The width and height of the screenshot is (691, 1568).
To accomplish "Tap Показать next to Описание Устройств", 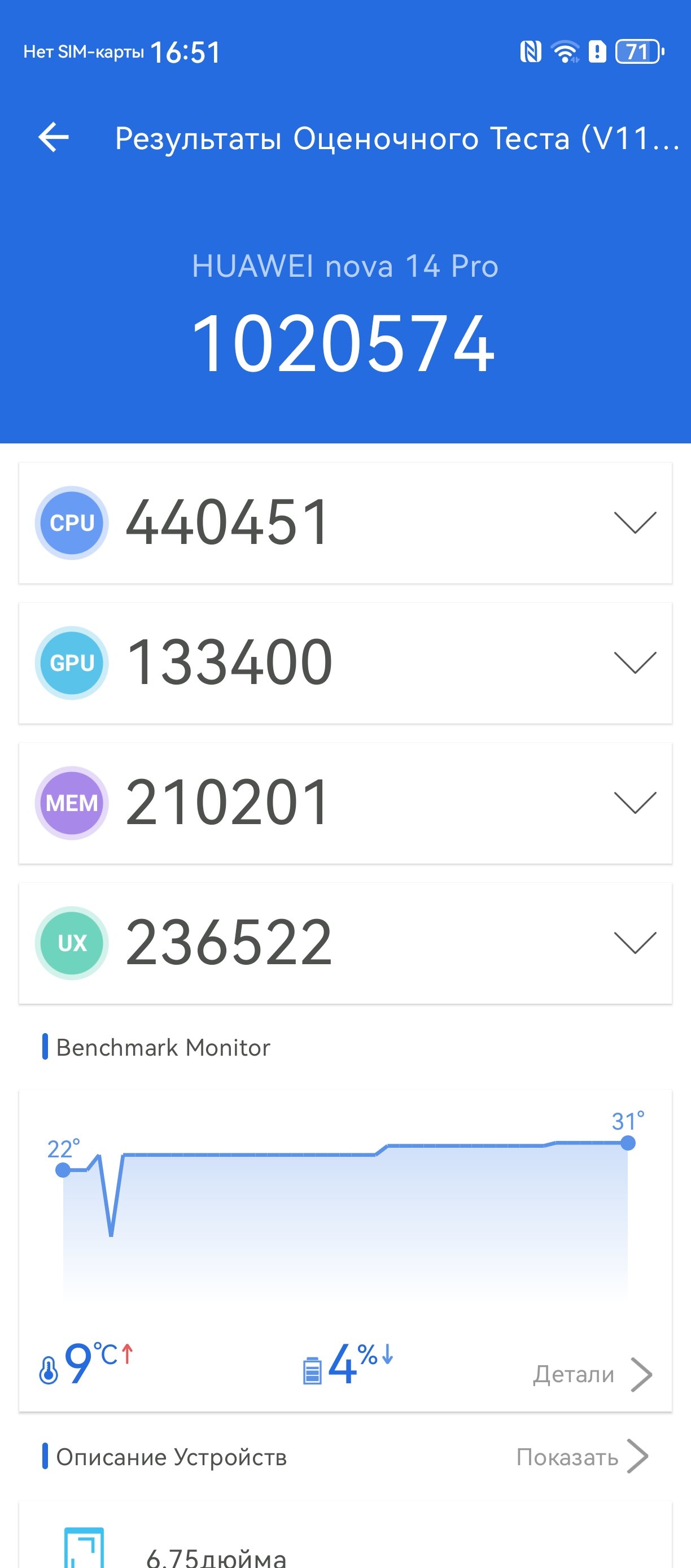I will tap(581, 1457).
